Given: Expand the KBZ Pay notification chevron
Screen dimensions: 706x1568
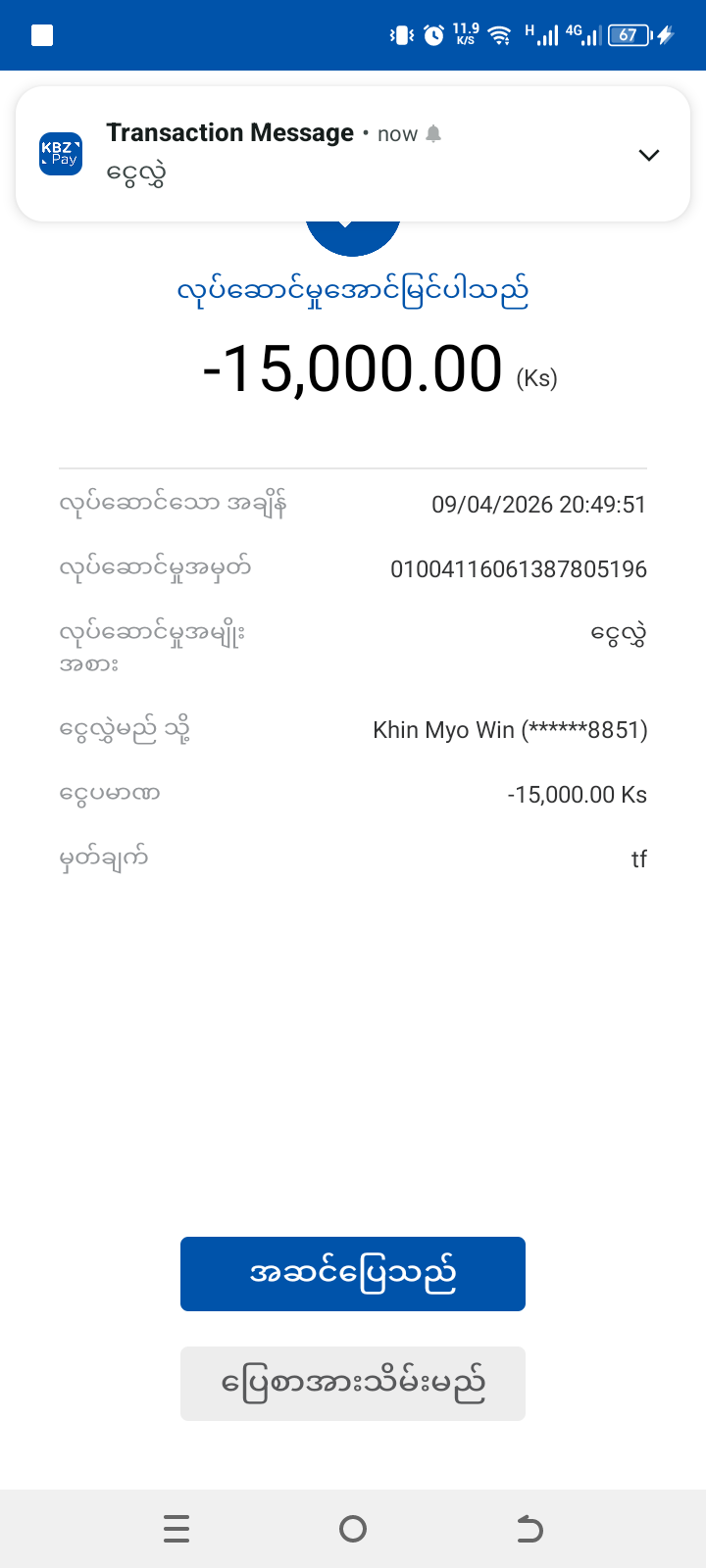Looking at the screenshot, I should (648, 155).
